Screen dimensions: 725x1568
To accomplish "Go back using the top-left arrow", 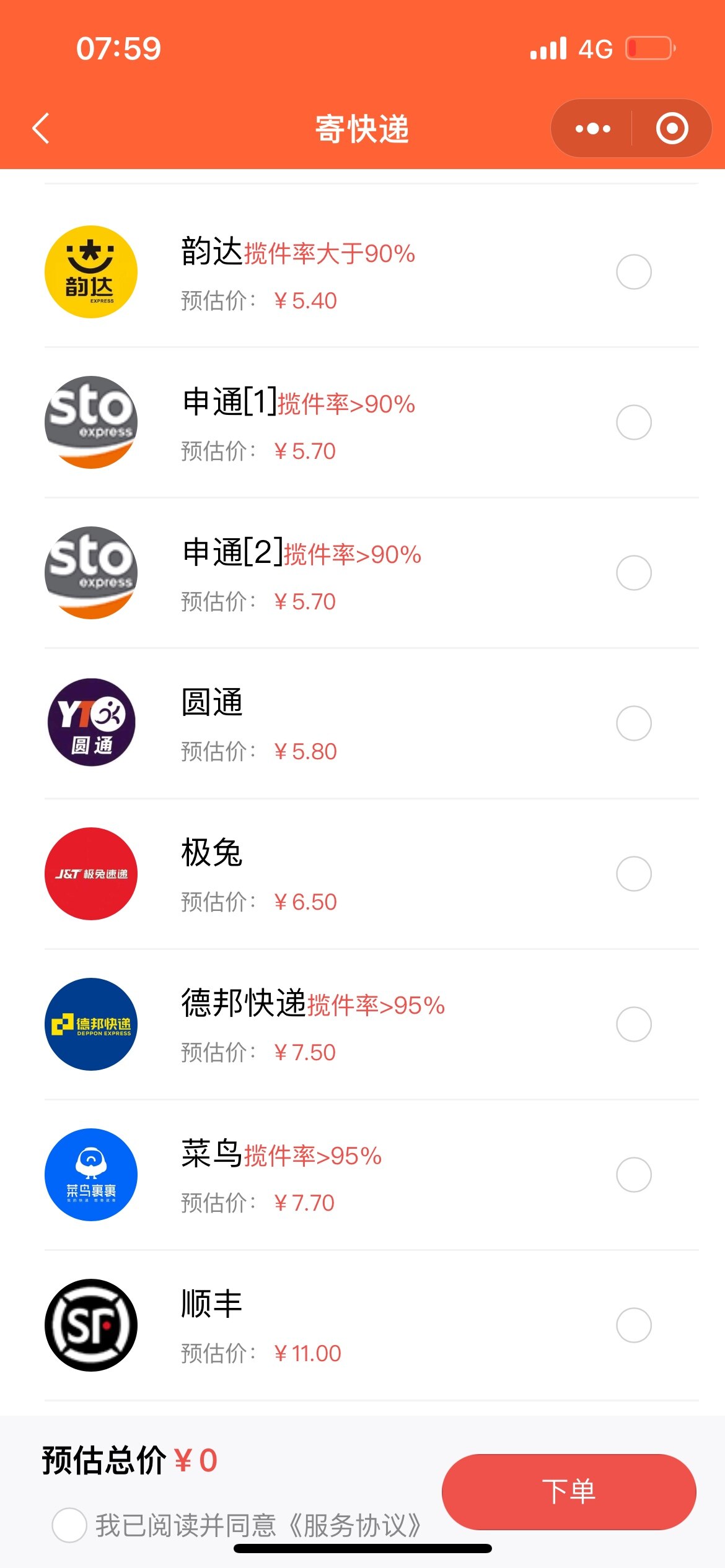I will point(41,129).
